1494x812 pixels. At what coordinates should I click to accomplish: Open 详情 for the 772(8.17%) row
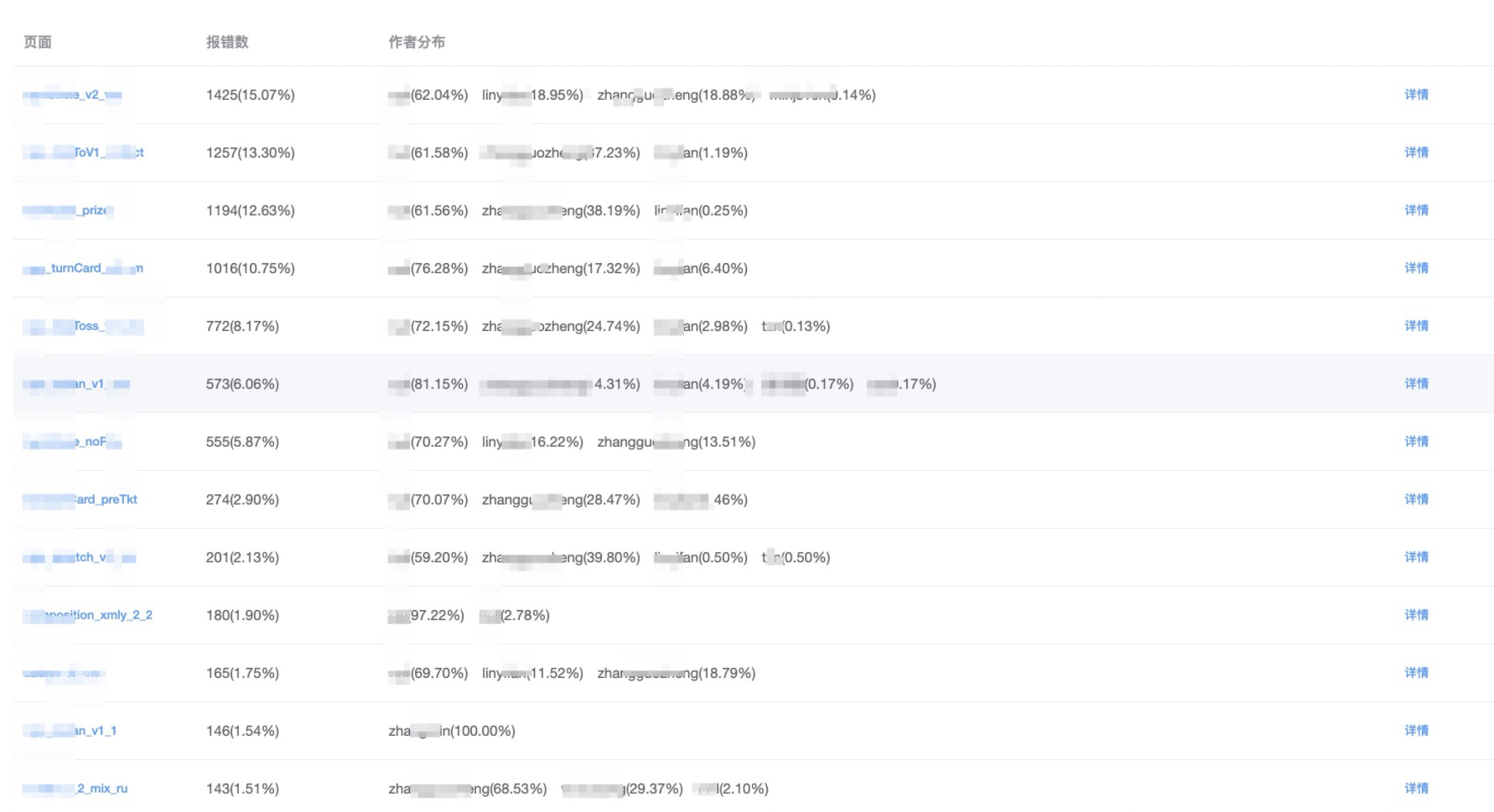(1416, 326)
